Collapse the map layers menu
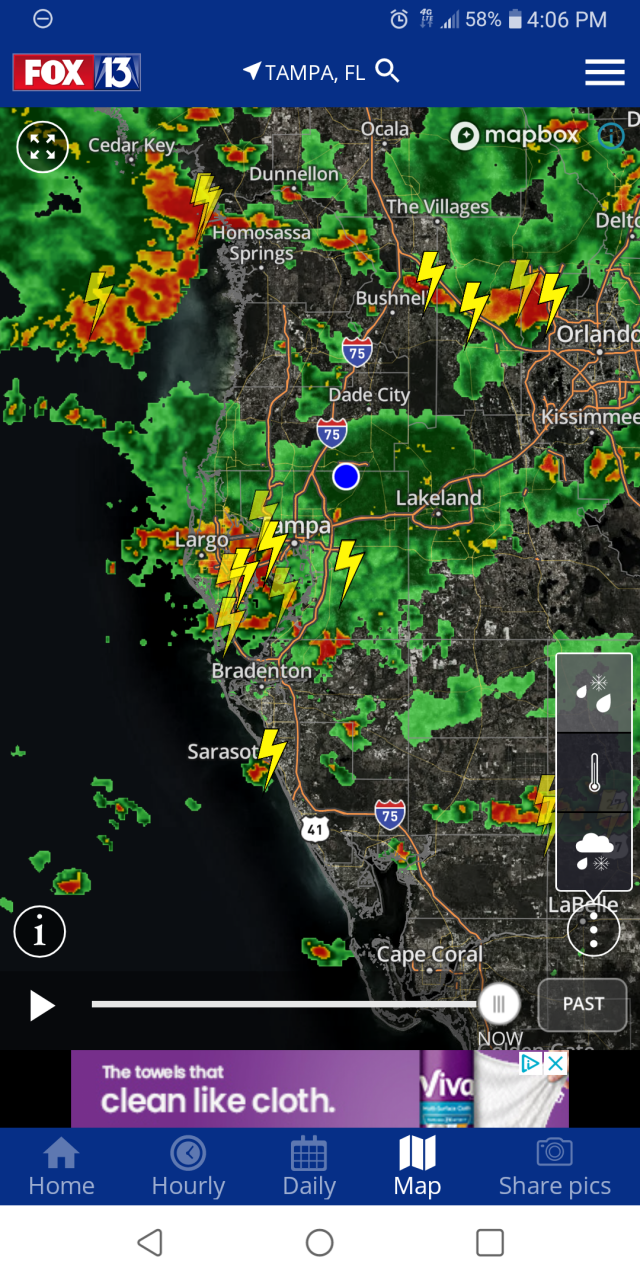This screenshot has height=1280, width=640. pyautogui.click(x=593, y=931)
